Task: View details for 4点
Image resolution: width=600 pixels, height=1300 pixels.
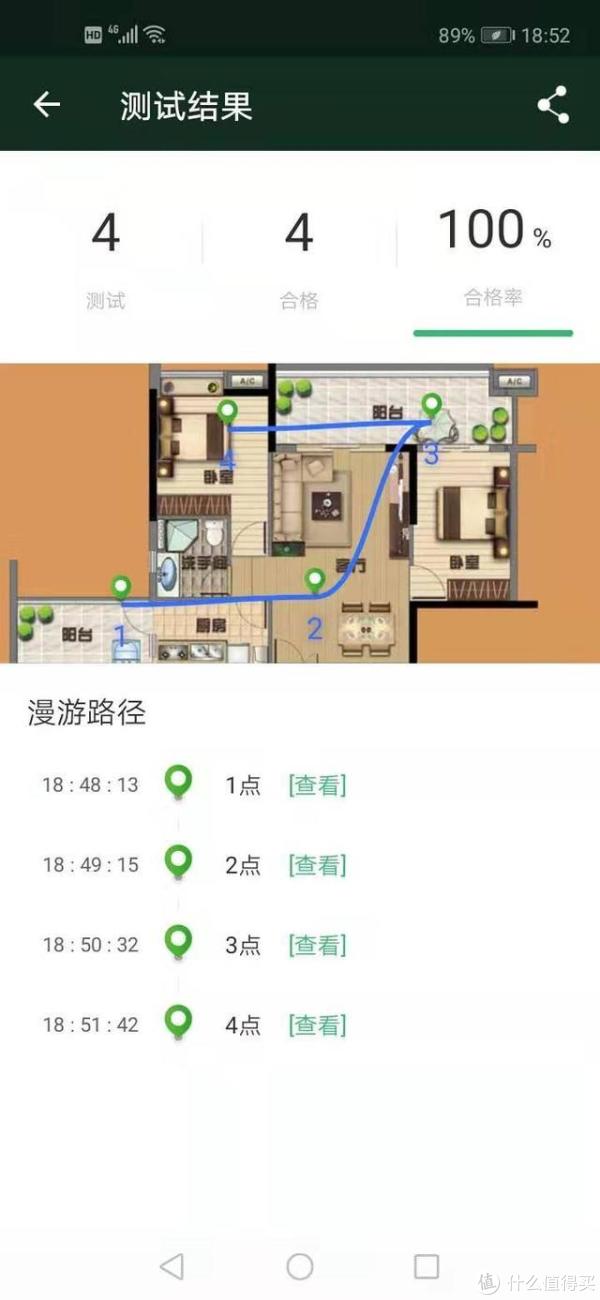Action: click(317, 1025)
